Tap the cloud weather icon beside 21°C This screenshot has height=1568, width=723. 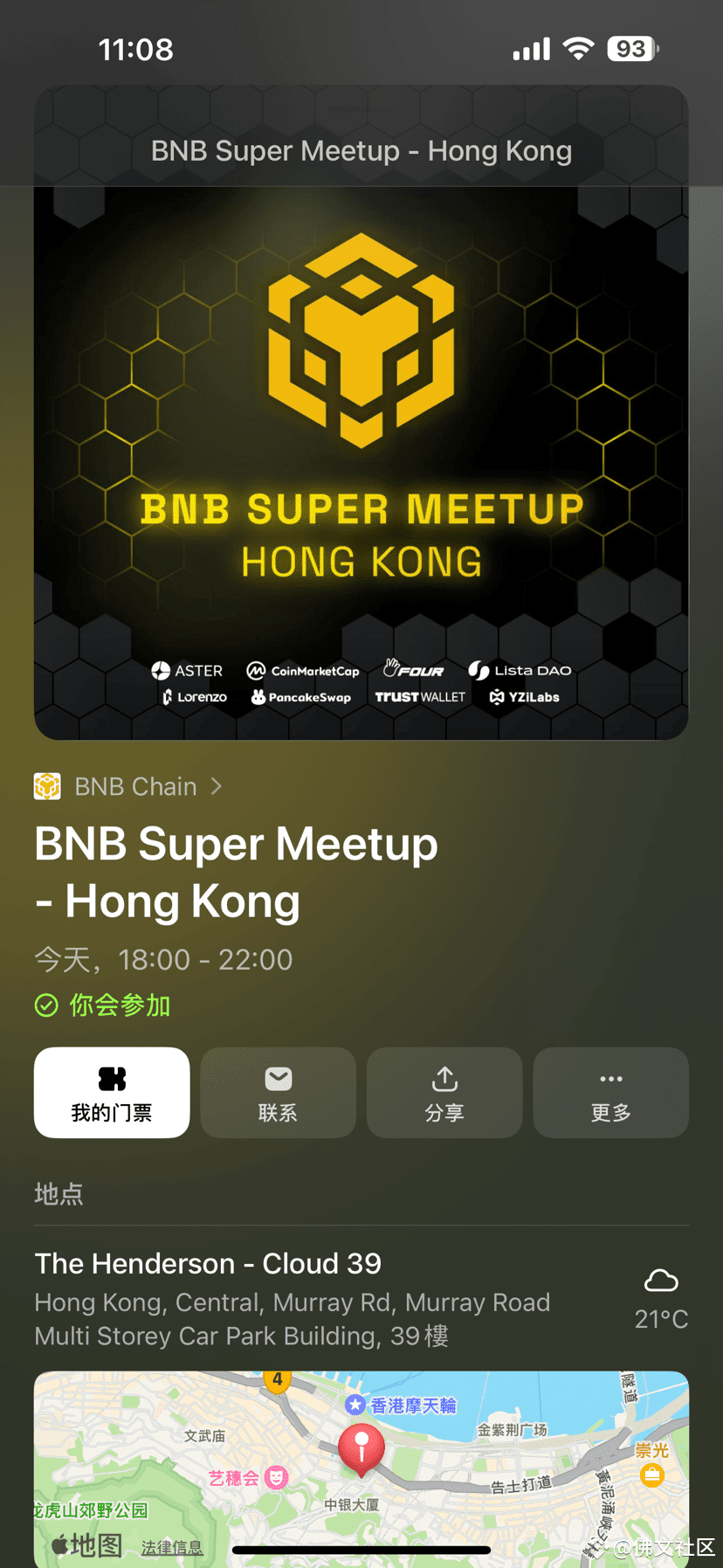coord(661,1278)
